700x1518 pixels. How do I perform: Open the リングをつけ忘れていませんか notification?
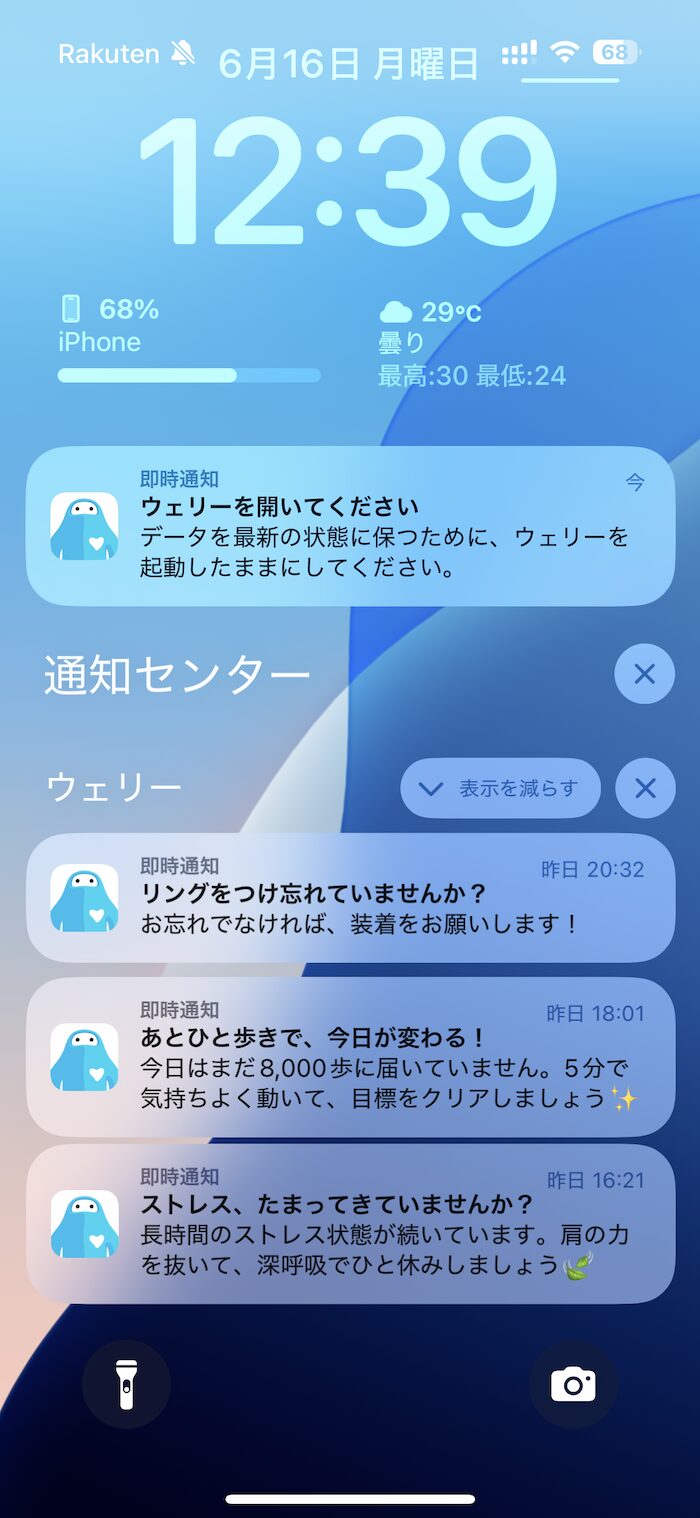tap(350, 898)
